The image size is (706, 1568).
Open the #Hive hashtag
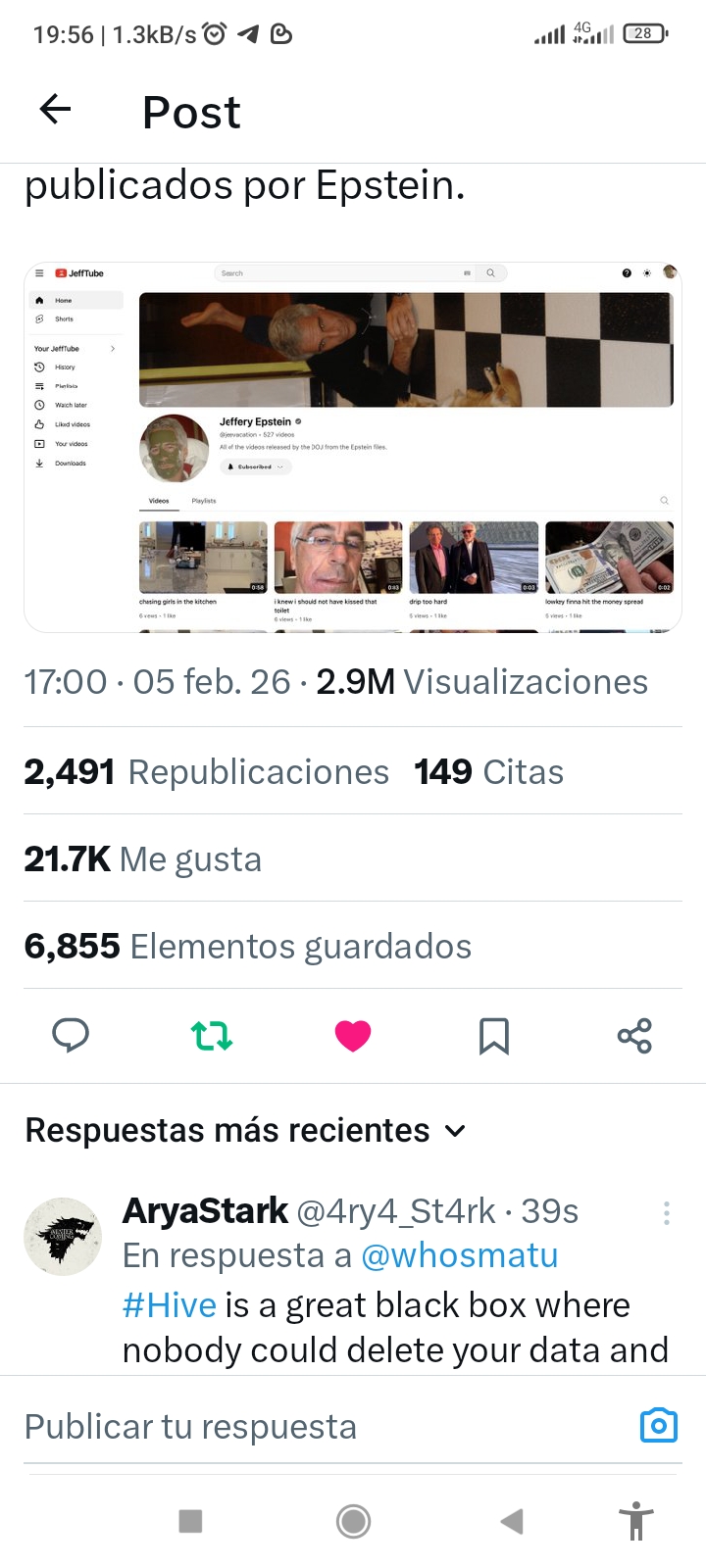(170, 1305)
